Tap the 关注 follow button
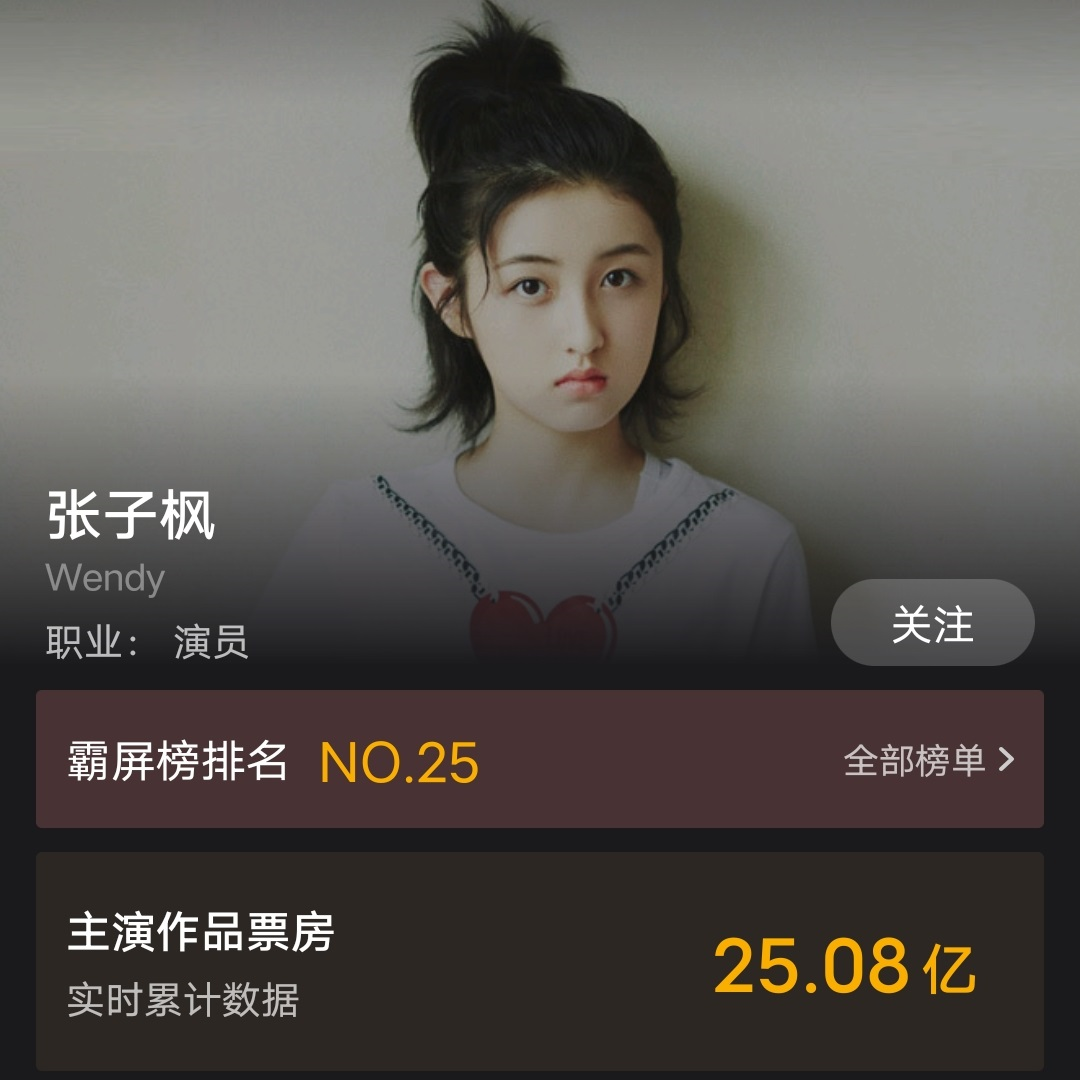 932,623
